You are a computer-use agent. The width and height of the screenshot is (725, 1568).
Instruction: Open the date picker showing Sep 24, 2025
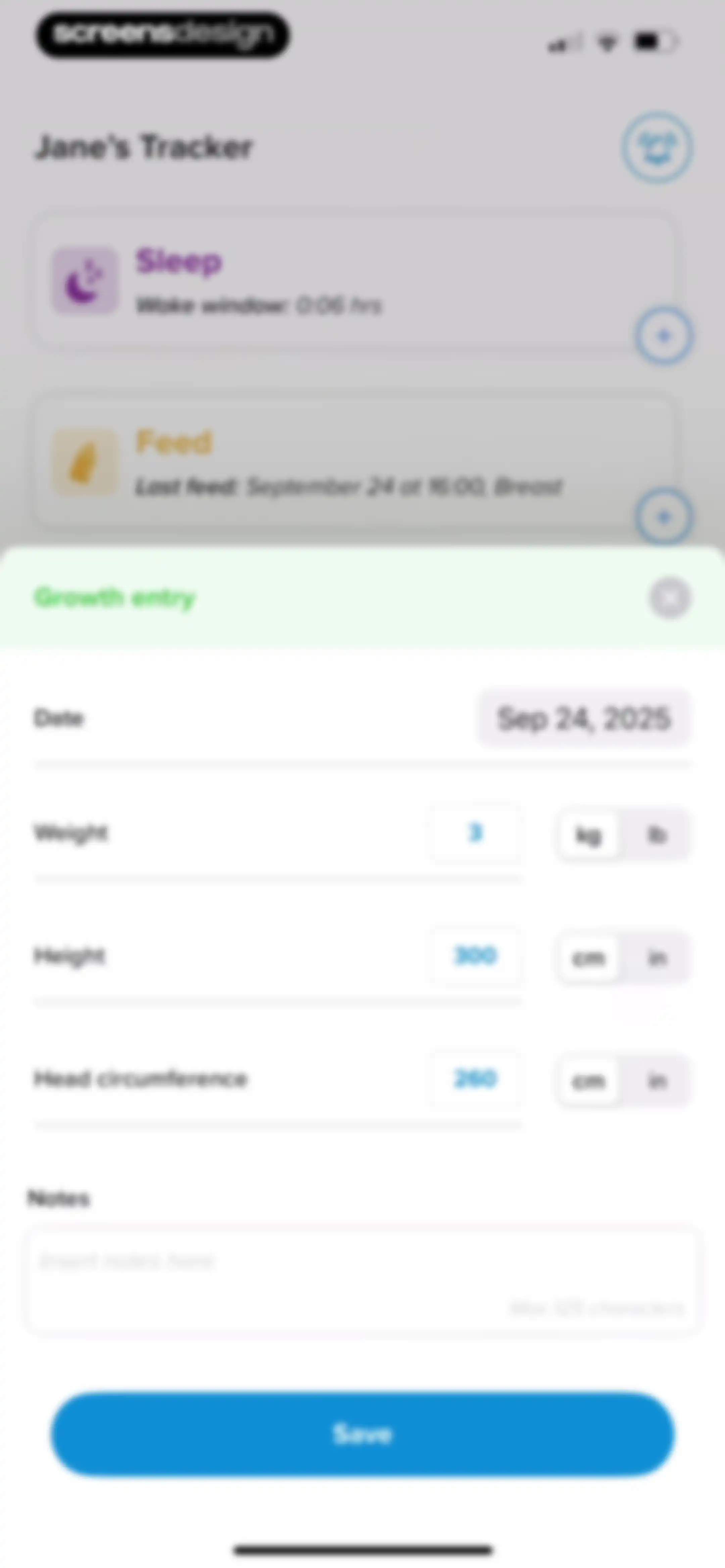pos(584,718)
